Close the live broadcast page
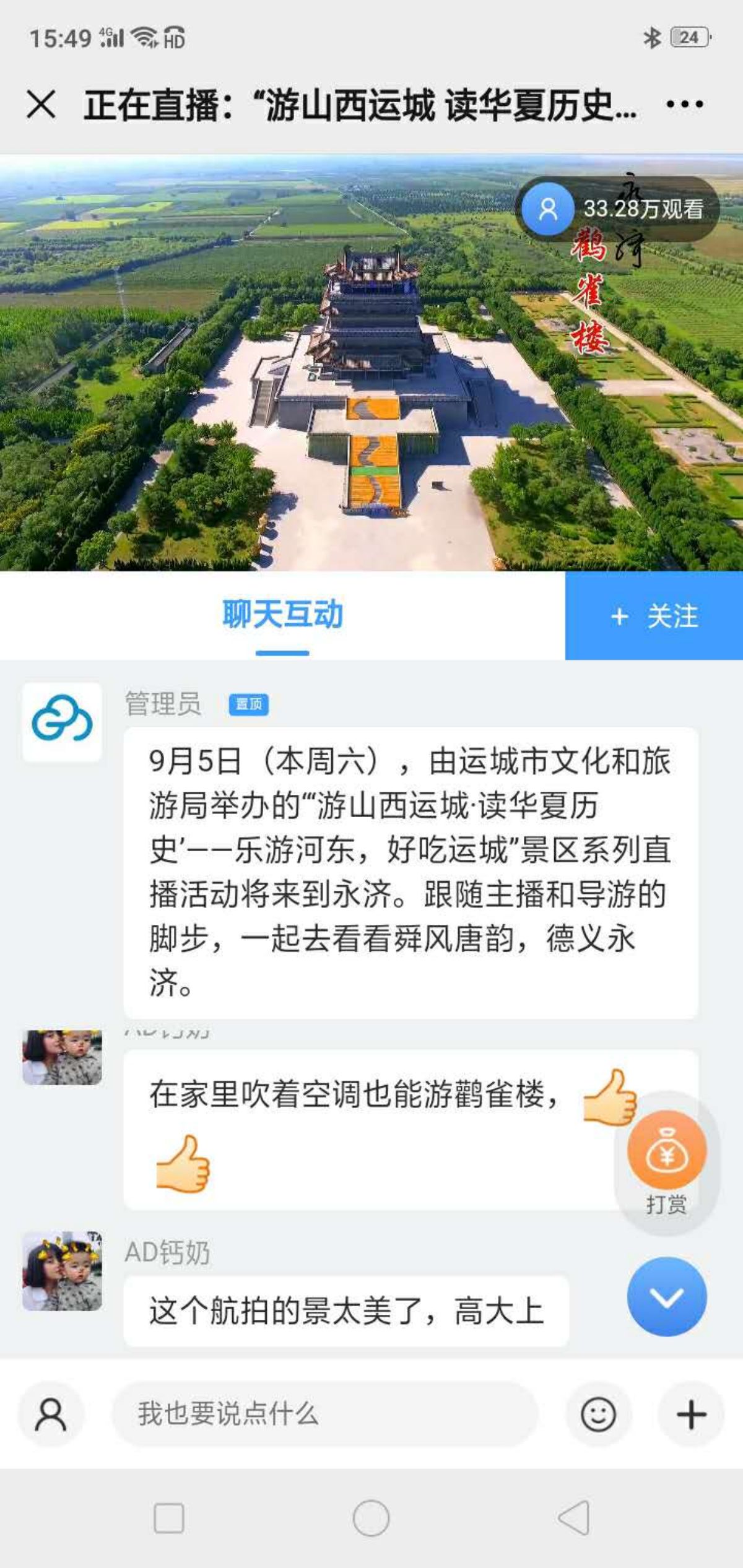This screenshot has width=743, height=1568. pyautogui.click(x=41, y=104)
